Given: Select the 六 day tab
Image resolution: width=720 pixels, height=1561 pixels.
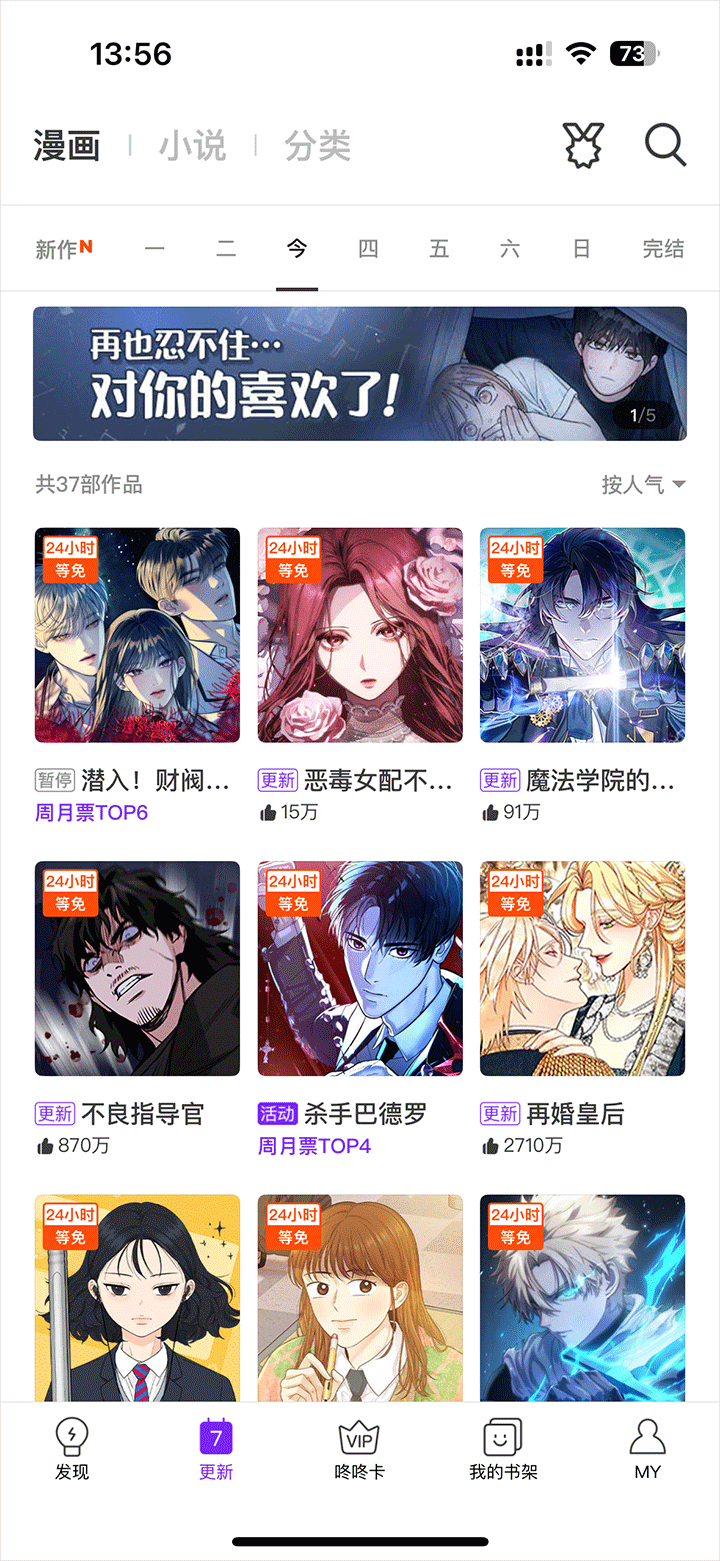Looking at the screenshot, I should 510,249.
